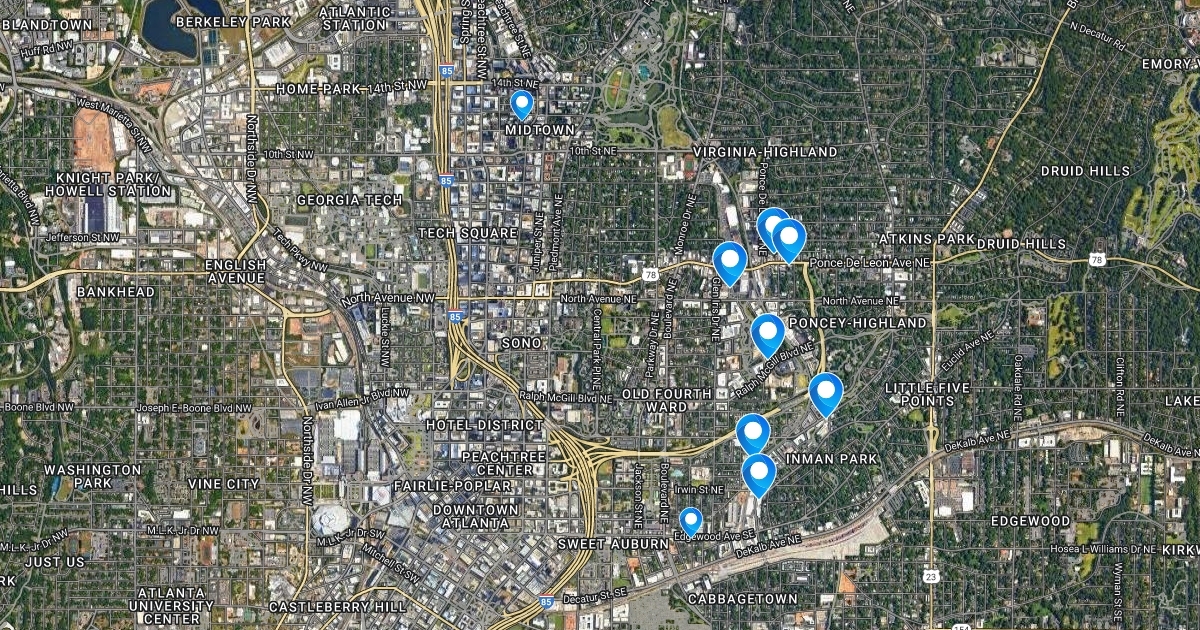The image size is (1200, 630).
Task: Open the pin on Glen Iris Dr
Action: tap(731, 261)
